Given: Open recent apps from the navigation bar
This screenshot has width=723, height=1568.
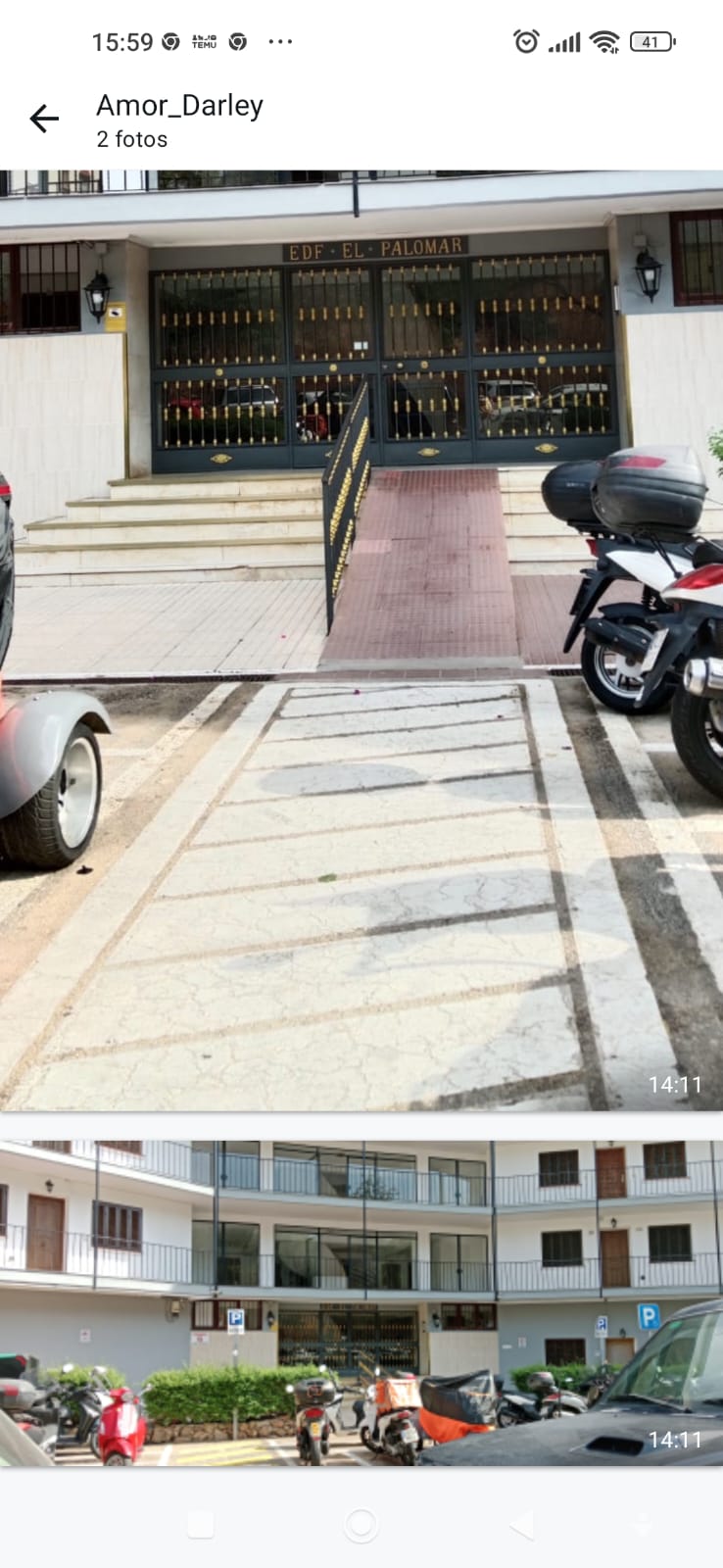Looking at the screenshot, I should (x=201, y=1525).
